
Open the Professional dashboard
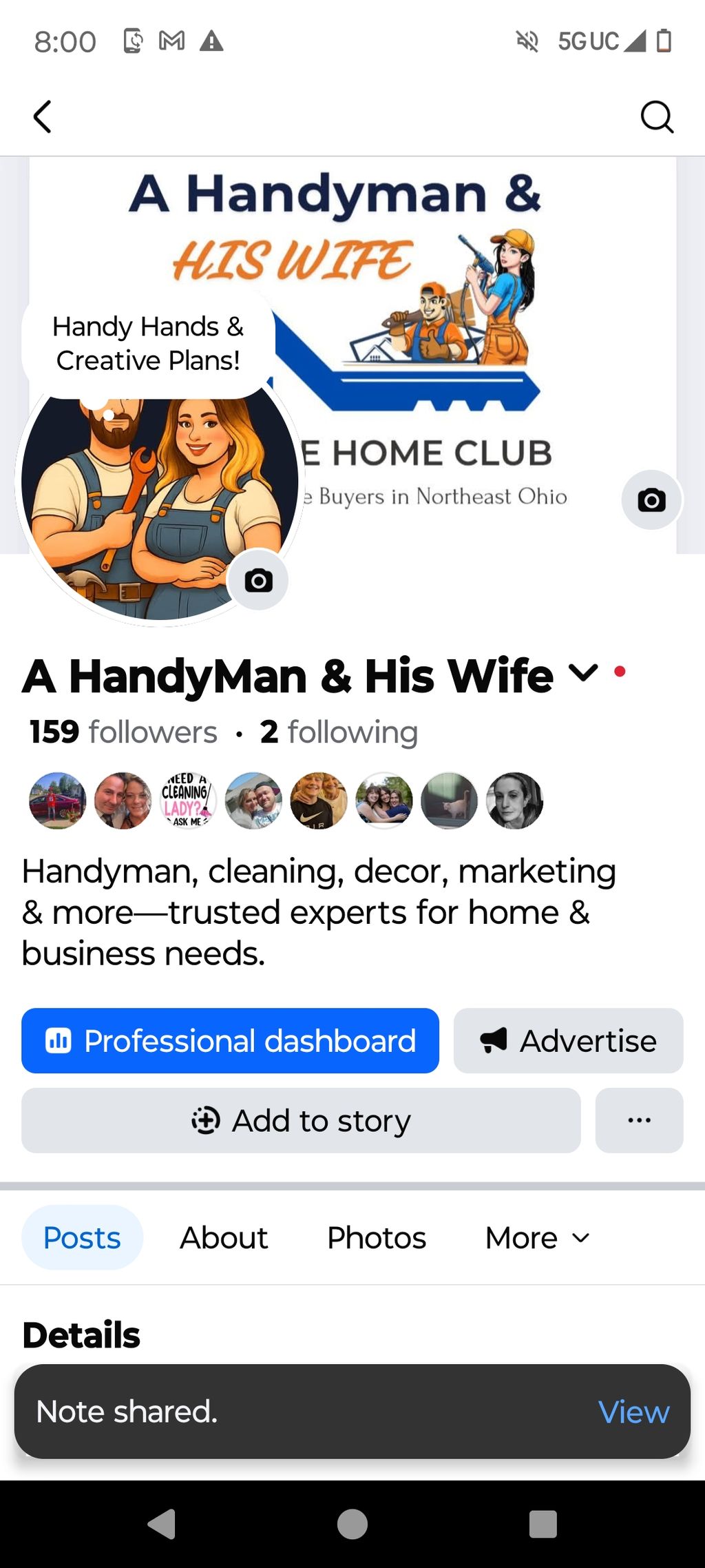point(230,1040)
